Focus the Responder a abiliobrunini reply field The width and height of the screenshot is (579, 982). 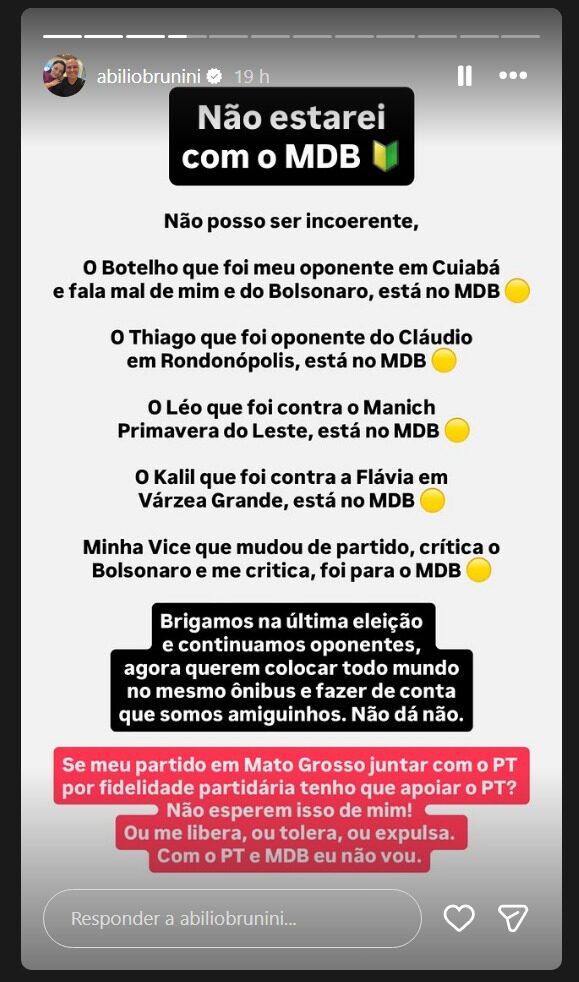[x=232, y=919]
